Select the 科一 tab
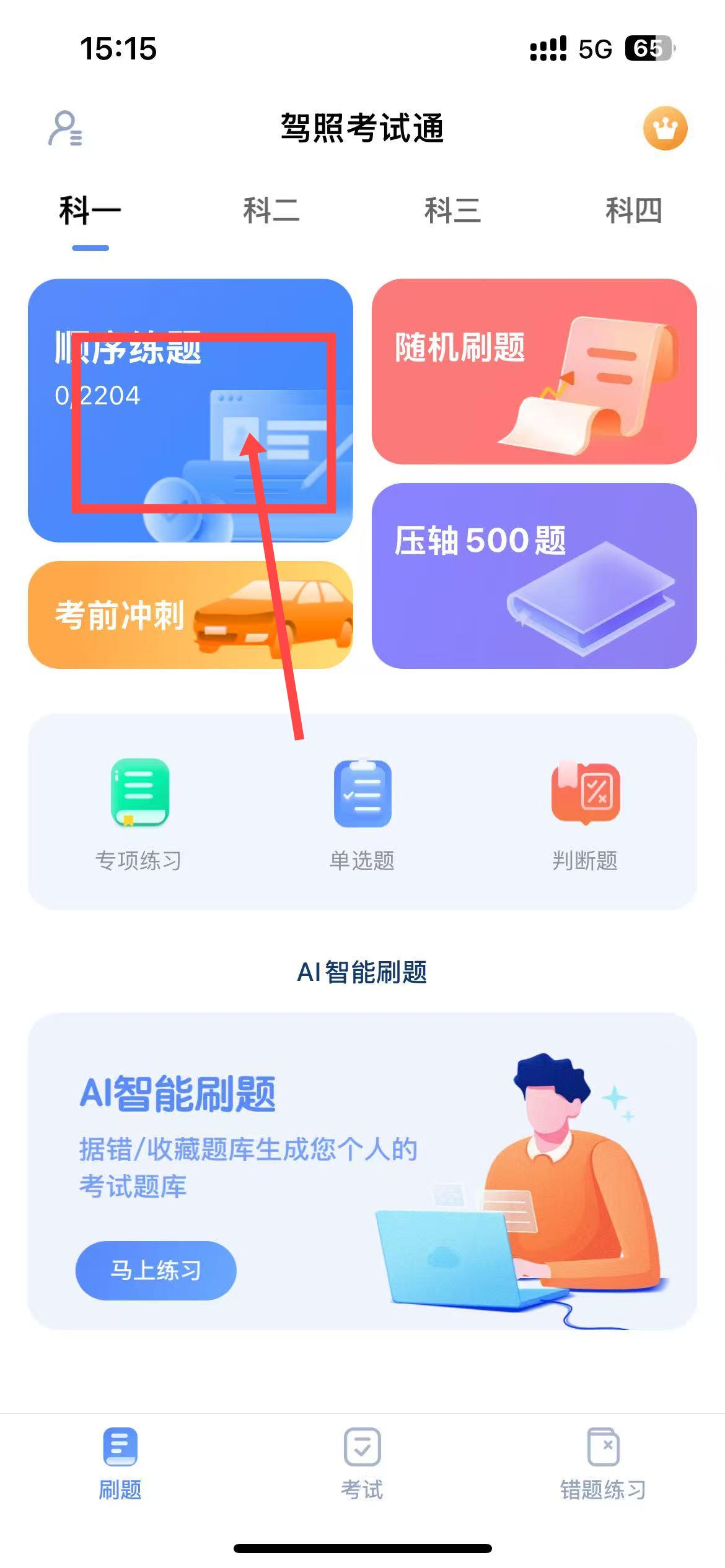Viewport: 725px width, 1568px height. [90, 210]
